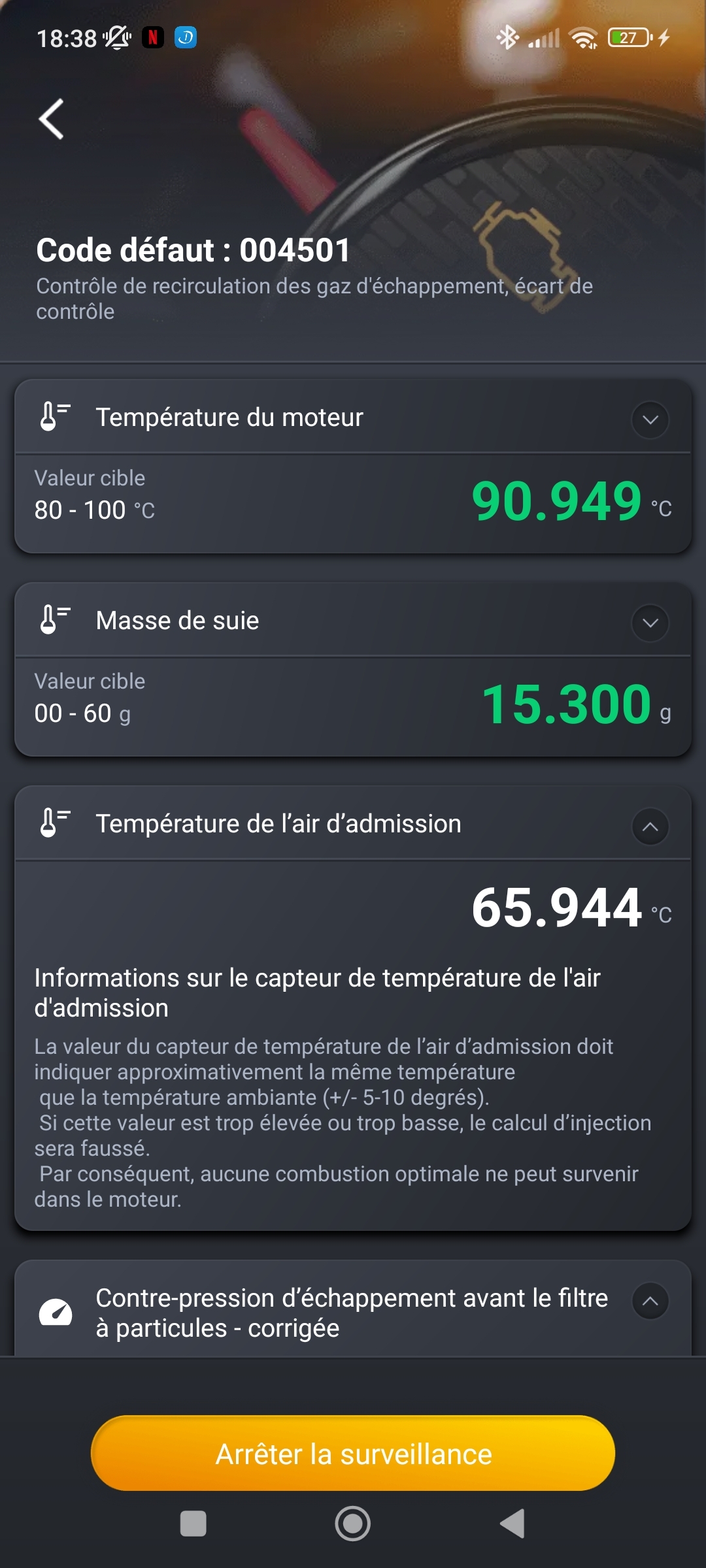
Task: Expand Température du moteur details
Action: tap(650, 419)
